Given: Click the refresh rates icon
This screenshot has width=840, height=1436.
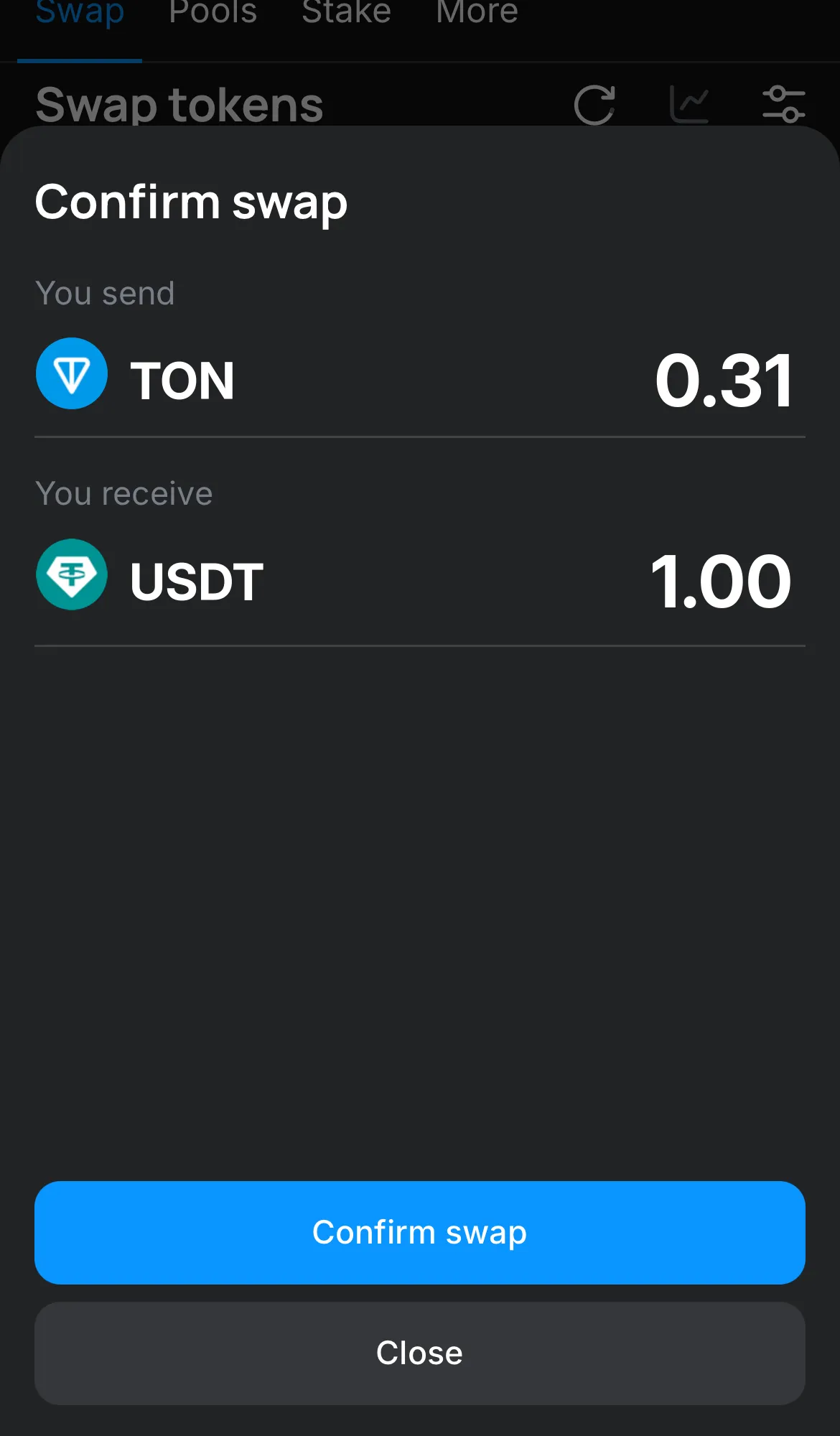Looking at the screenshot, I should (x=594, y=105).
